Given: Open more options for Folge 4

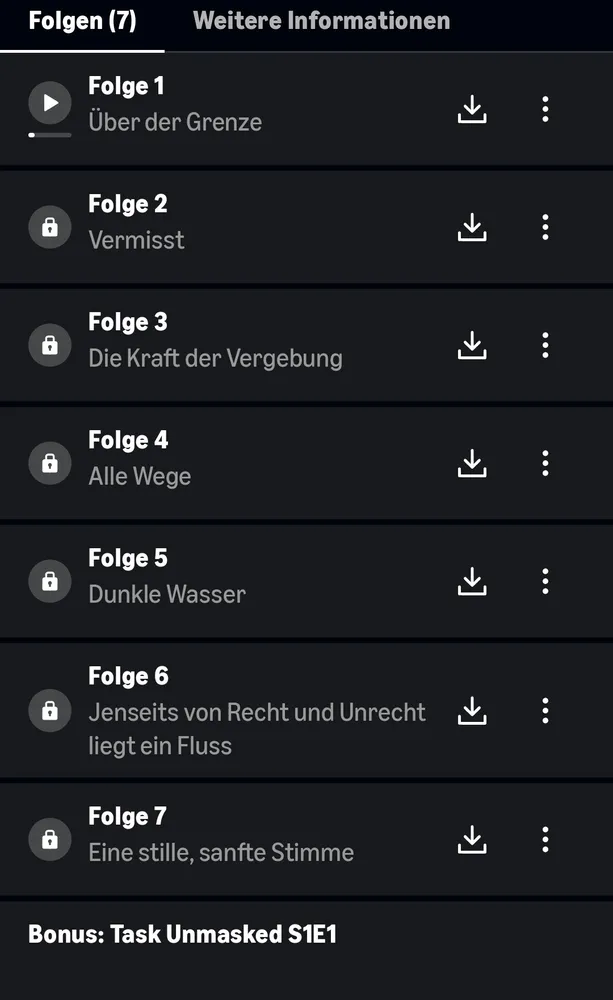Looking at the screenshot, I should (545, 463).
